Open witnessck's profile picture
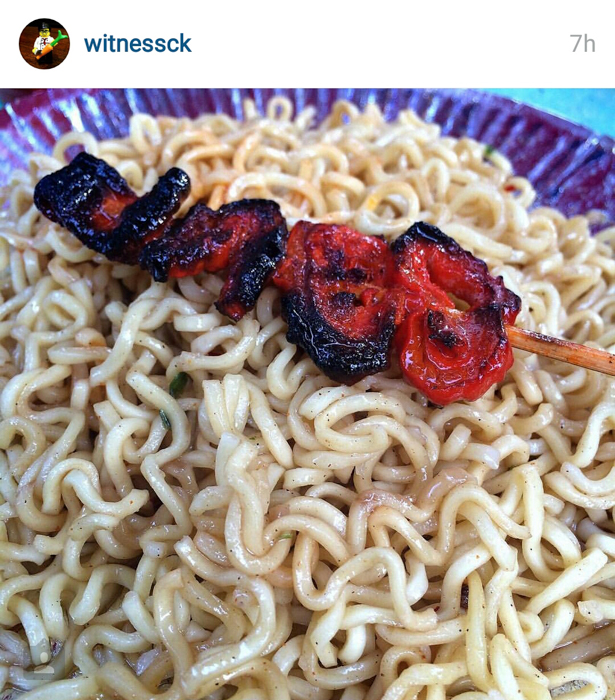Viewport: 615px width, 700px height. pos(44,44)
